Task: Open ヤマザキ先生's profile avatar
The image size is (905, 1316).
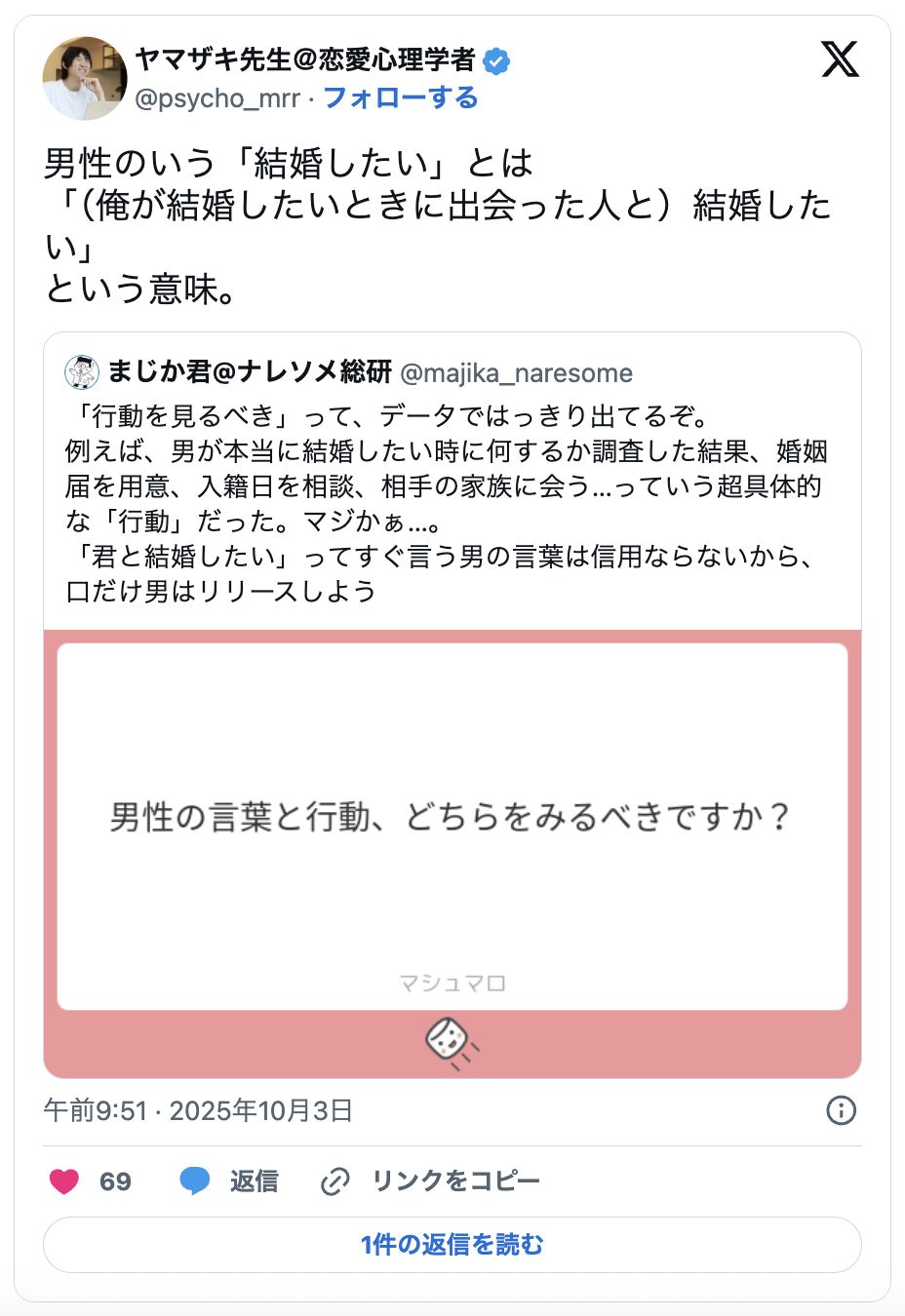Action: pyautogui.click(x=84, y=79)
